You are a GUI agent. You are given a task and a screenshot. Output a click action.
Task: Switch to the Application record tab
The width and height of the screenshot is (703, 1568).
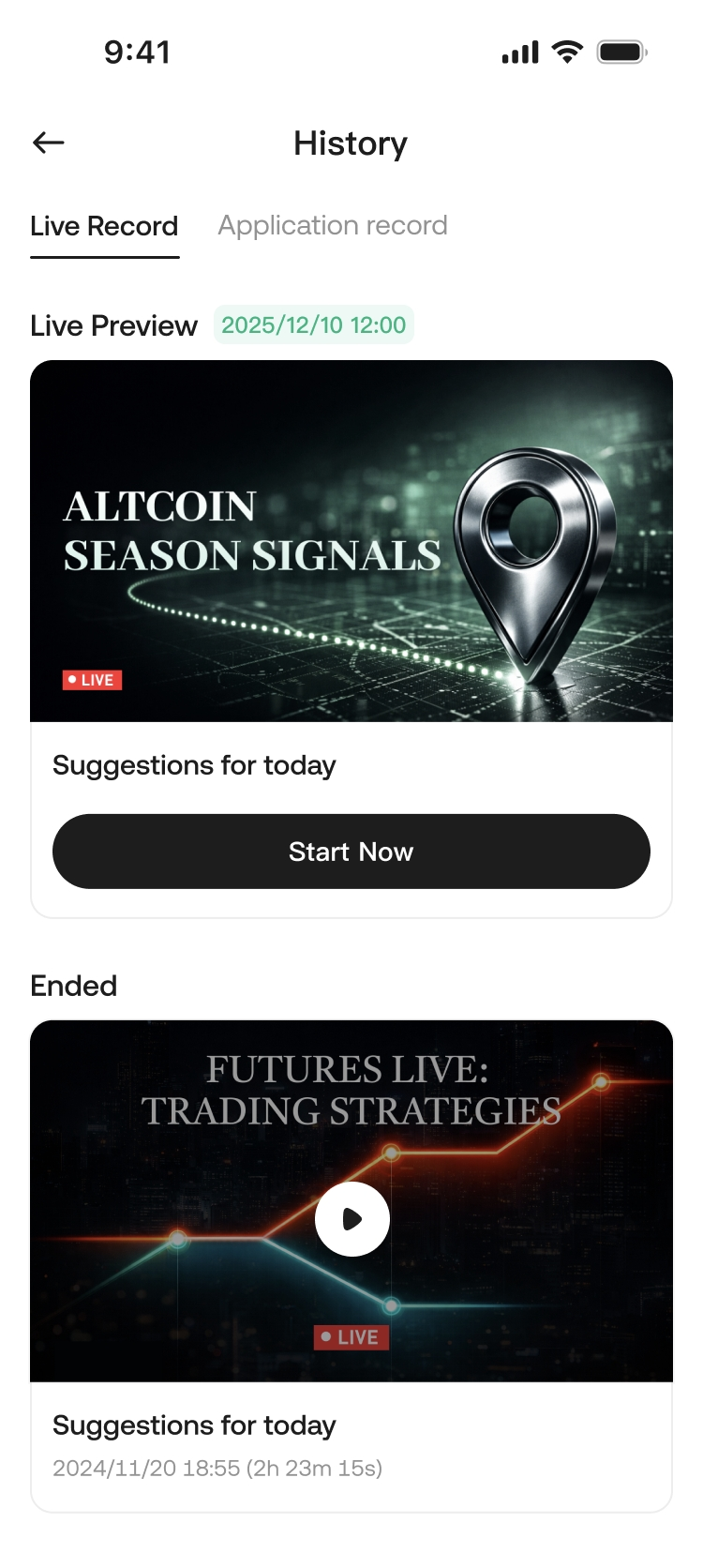pyautogui.click(x=333, y=226)
